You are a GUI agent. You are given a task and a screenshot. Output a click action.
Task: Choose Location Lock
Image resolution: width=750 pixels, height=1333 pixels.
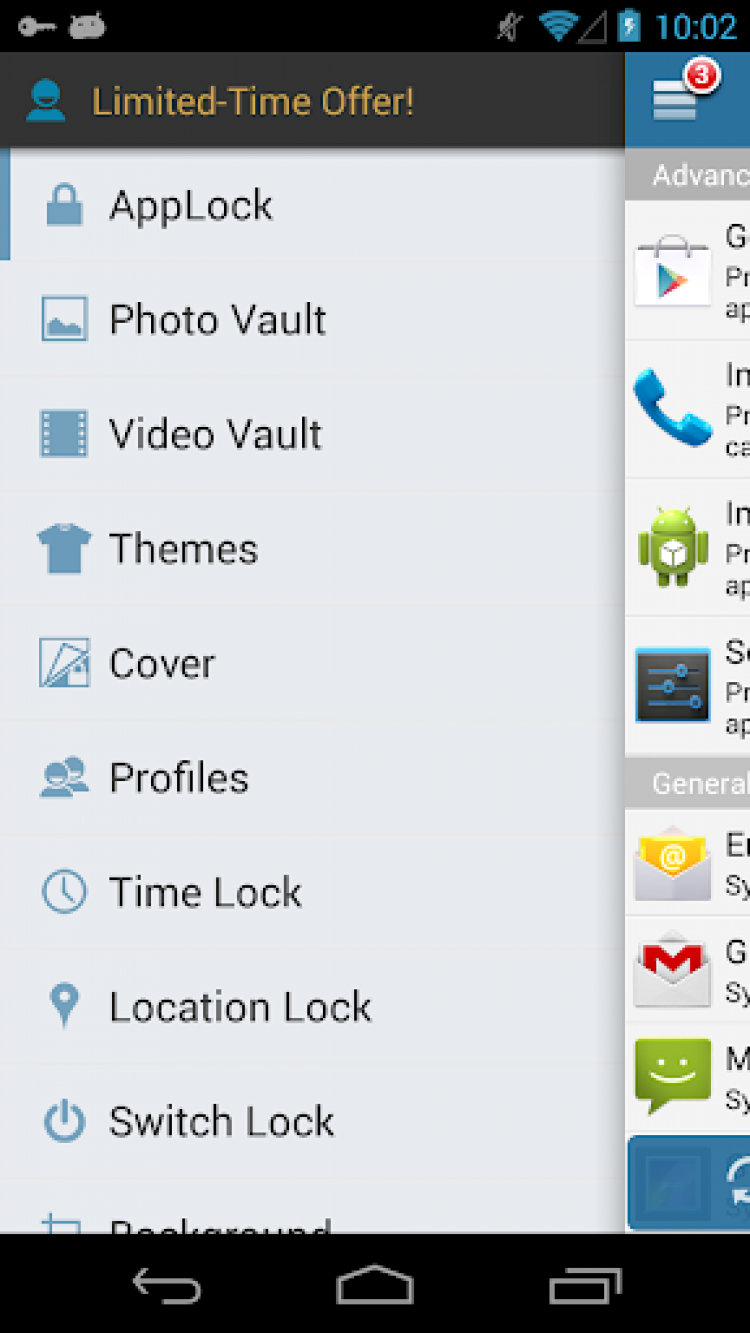240,1007
